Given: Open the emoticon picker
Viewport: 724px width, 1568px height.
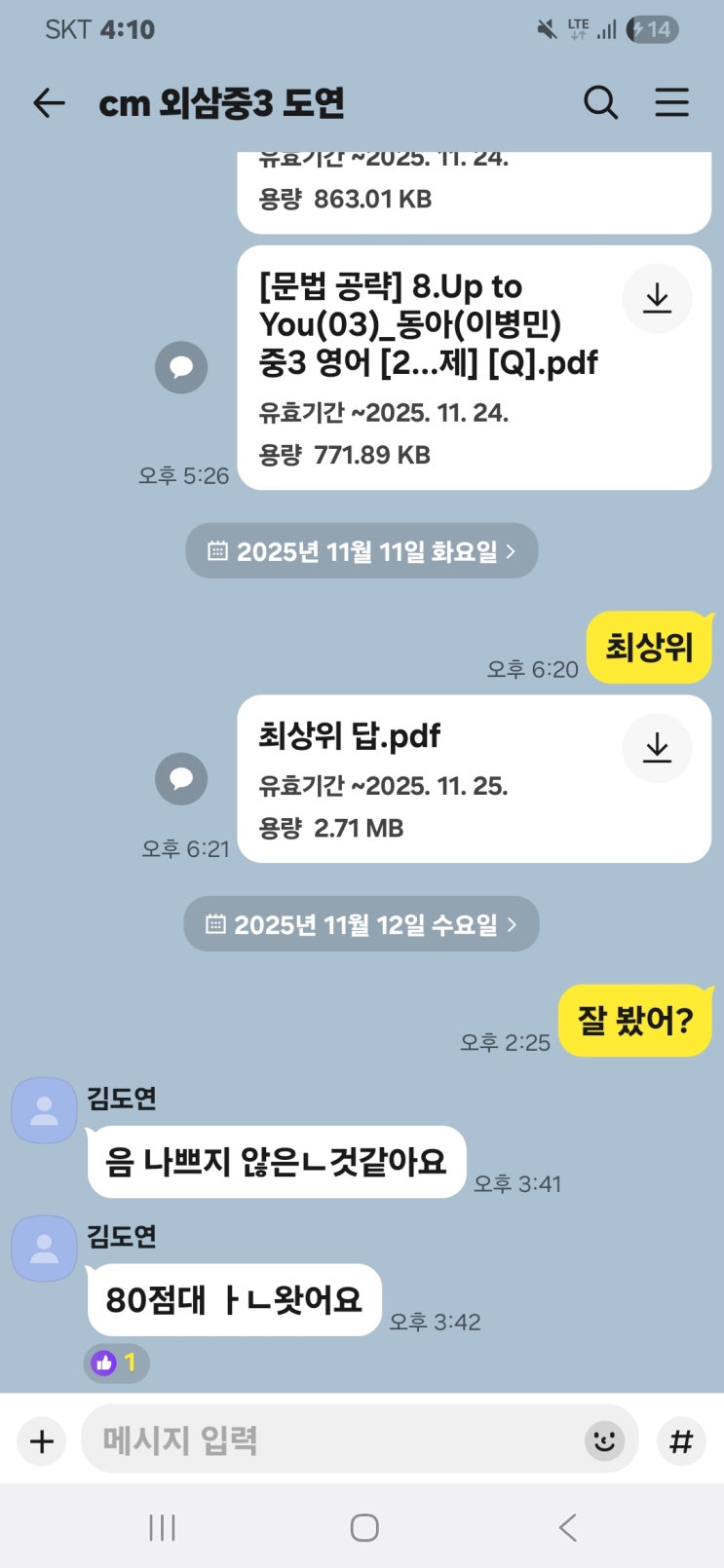Looking at the screenshot, I should pos(604,1440).
